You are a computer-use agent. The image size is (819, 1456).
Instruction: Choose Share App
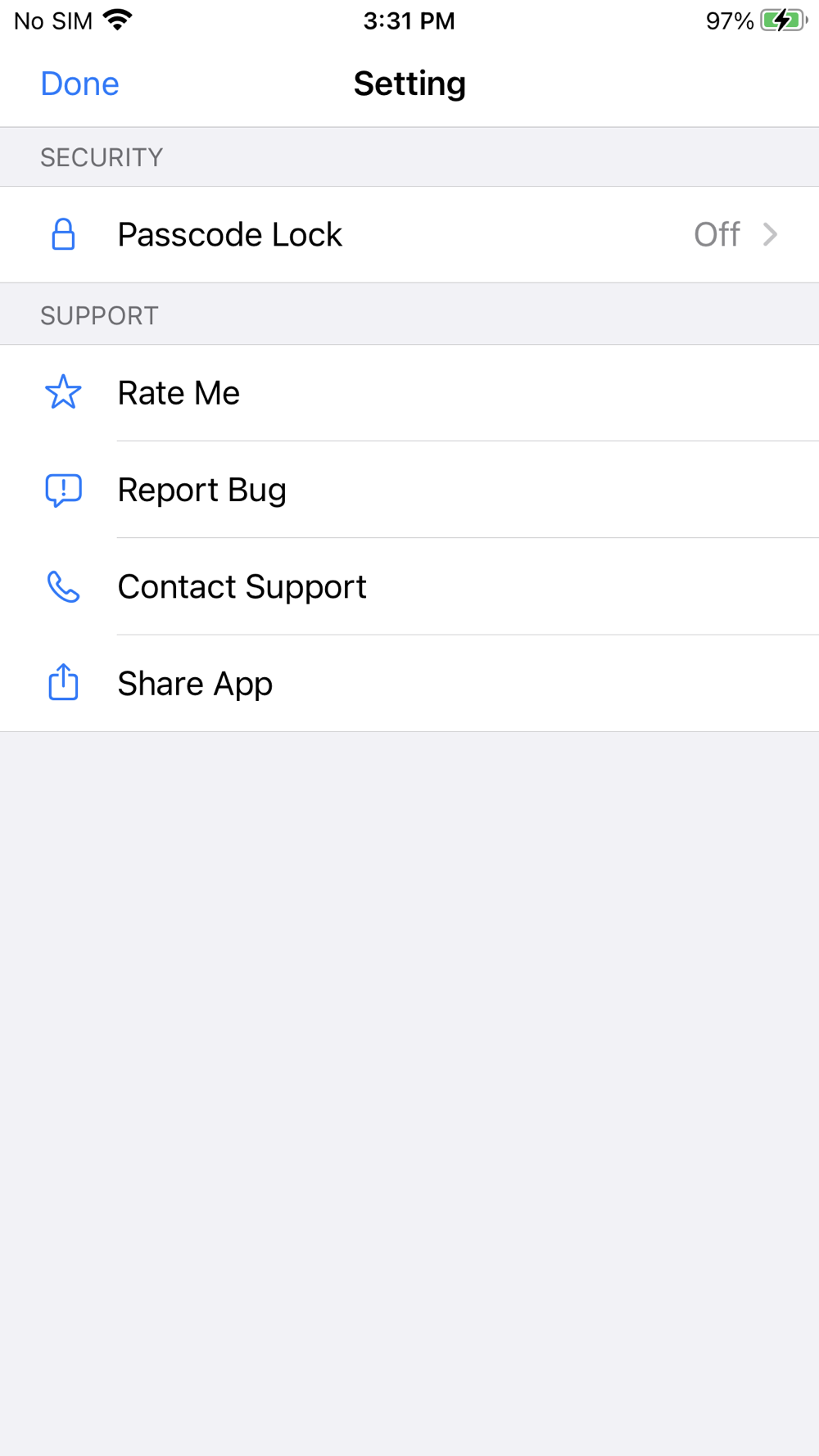[x=409, y=683]
